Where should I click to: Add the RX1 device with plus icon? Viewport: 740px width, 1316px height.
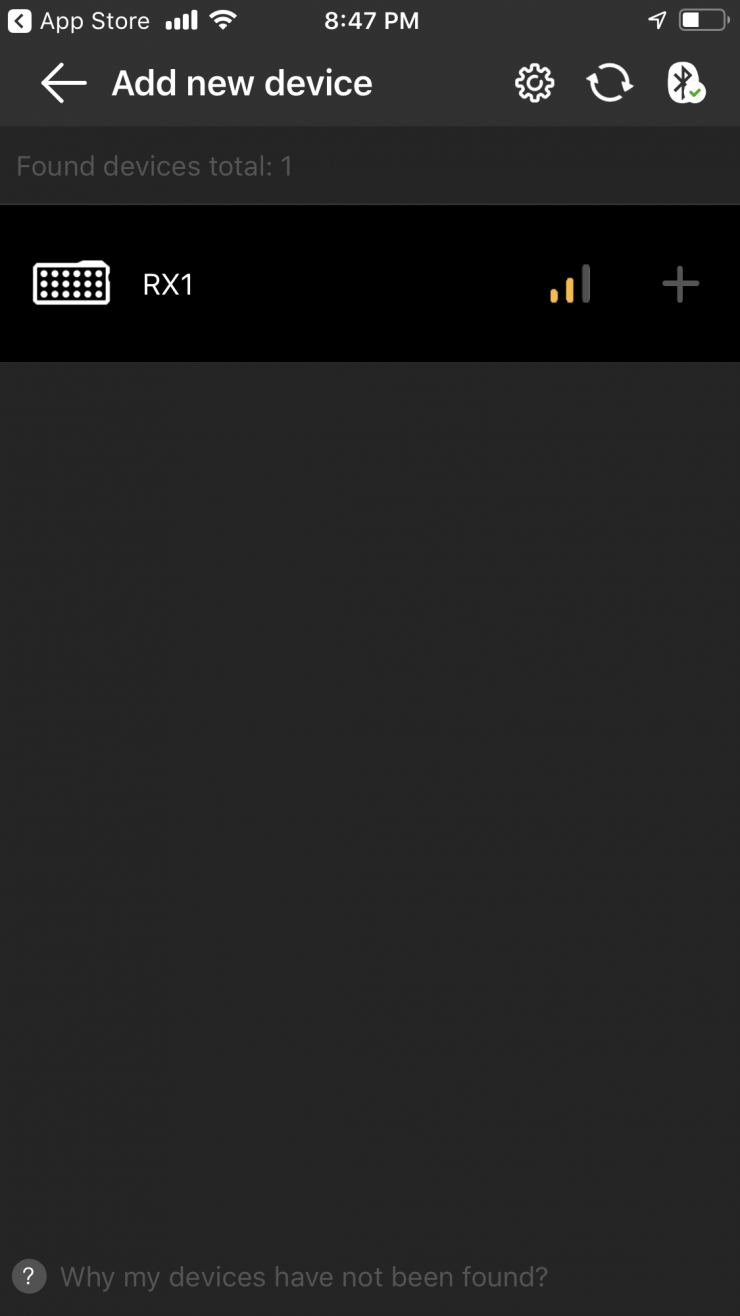tap(680, 285)
